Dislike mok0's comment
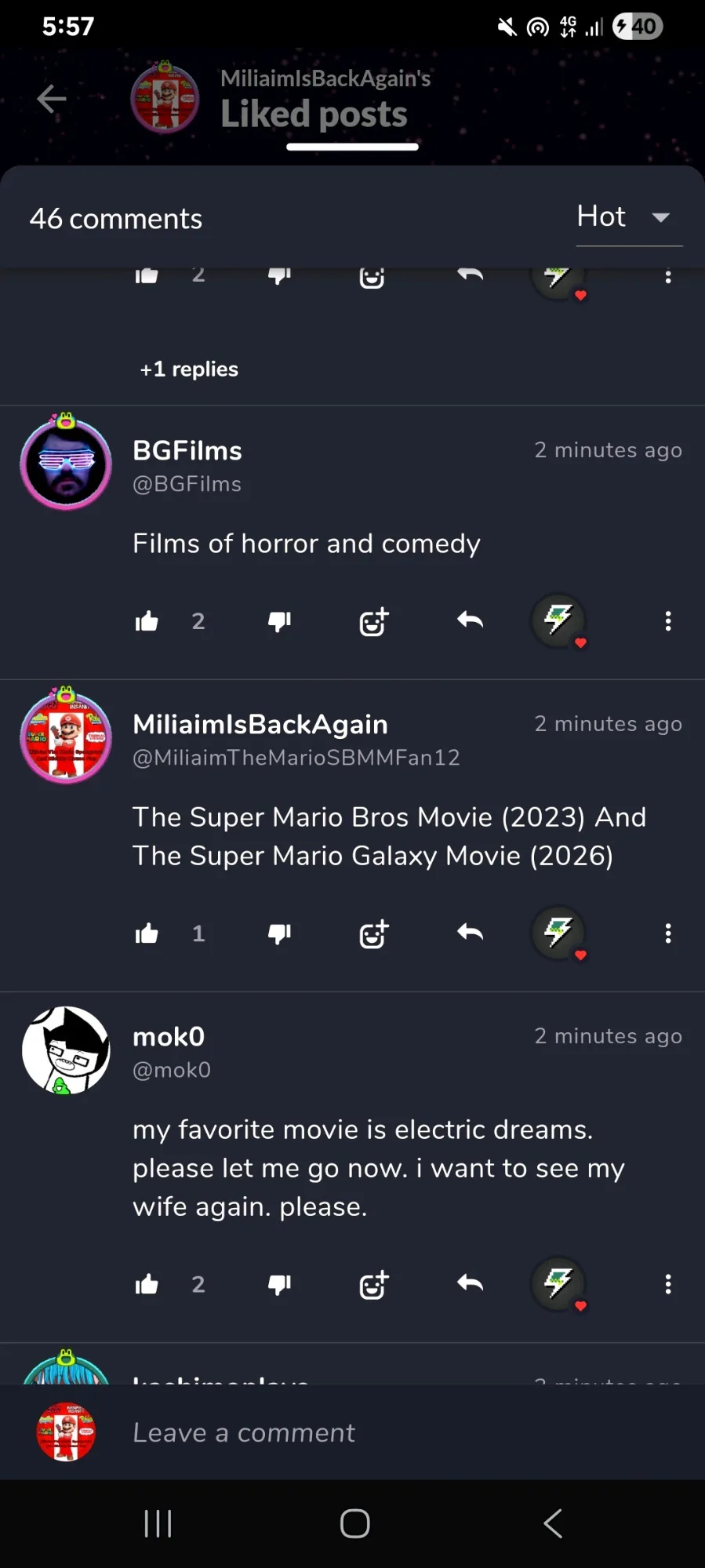 click(279, 1284)
